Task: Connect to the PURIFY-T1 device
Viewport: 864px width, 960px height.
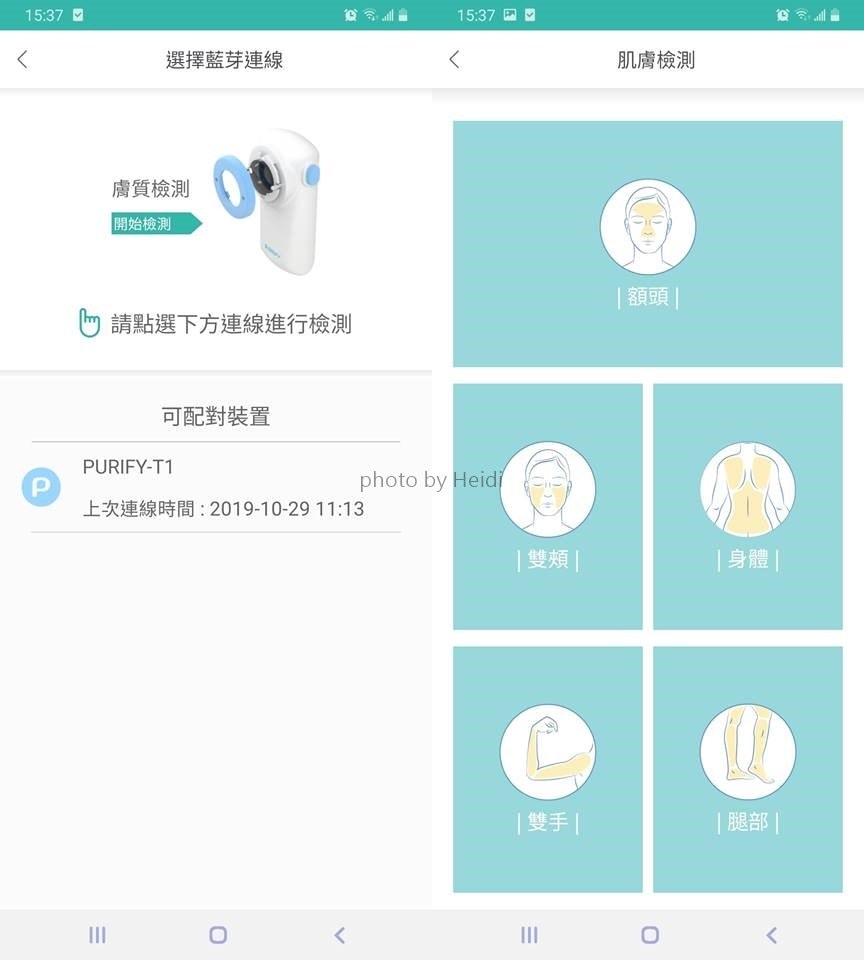Action: point(215,488)
